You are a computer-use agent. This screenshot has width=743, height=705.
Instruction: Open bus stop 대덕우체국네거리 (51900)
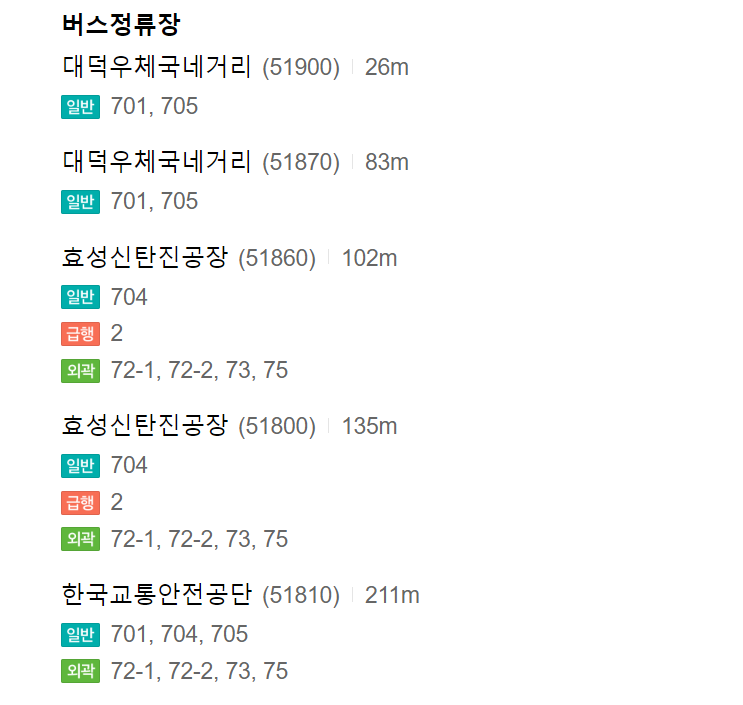157,67
